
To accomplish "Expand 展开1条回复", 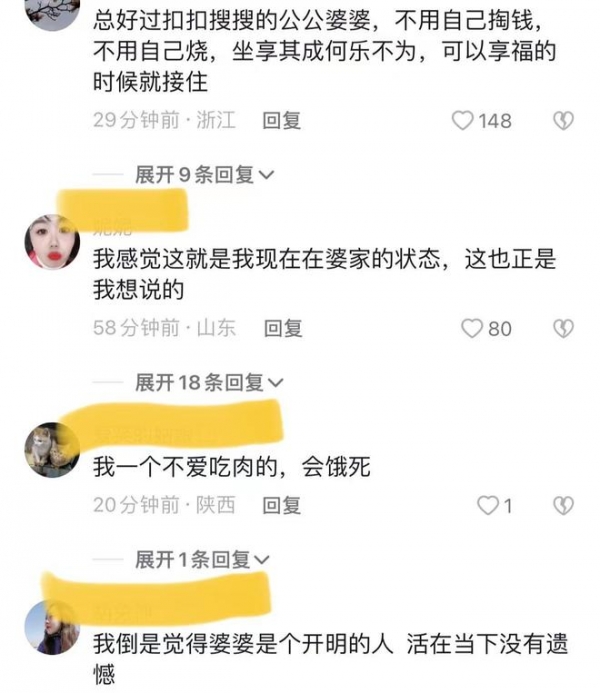I will [202, 560].
